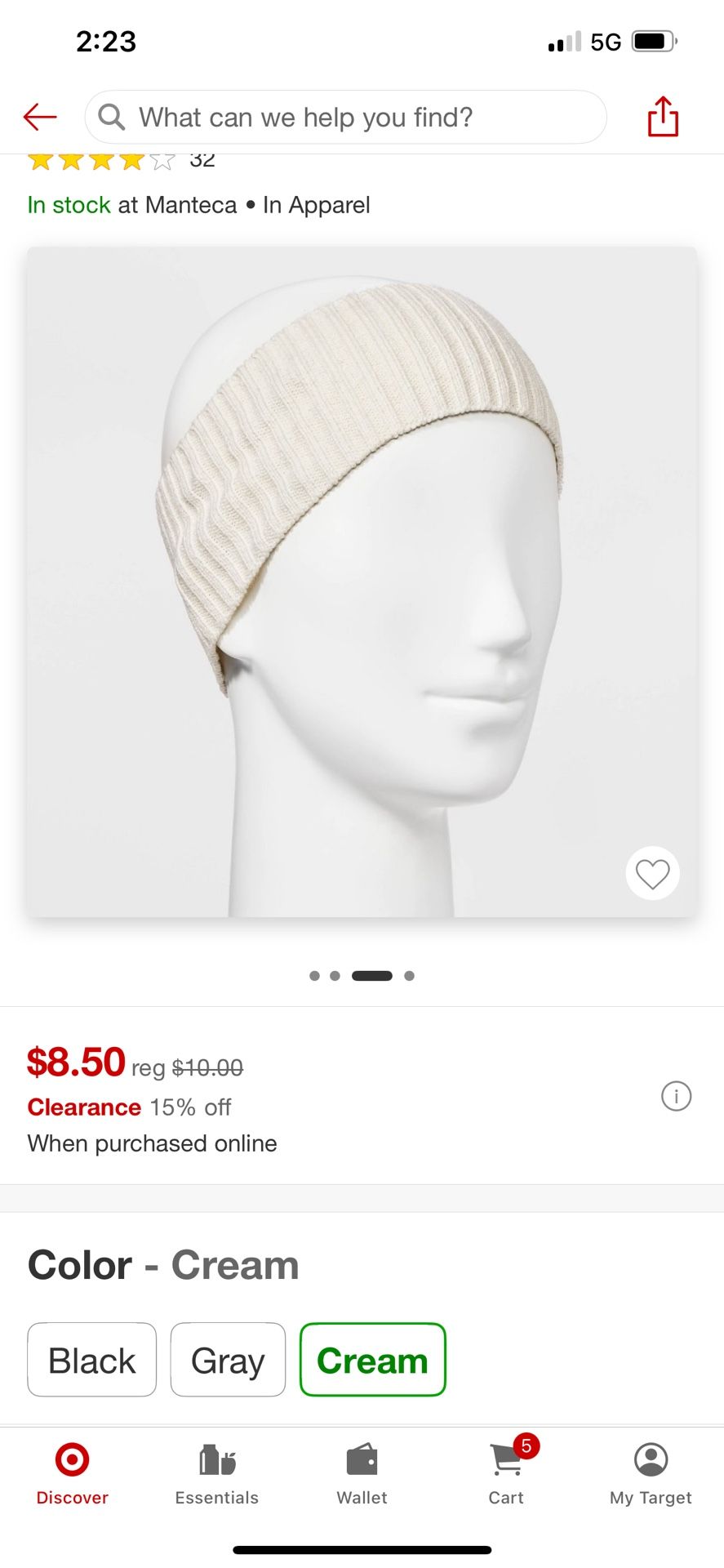Screen dimensions: 724x1568
Task: Select the Cream color option
Action: pyautogui.click(x=372, y=1360)
